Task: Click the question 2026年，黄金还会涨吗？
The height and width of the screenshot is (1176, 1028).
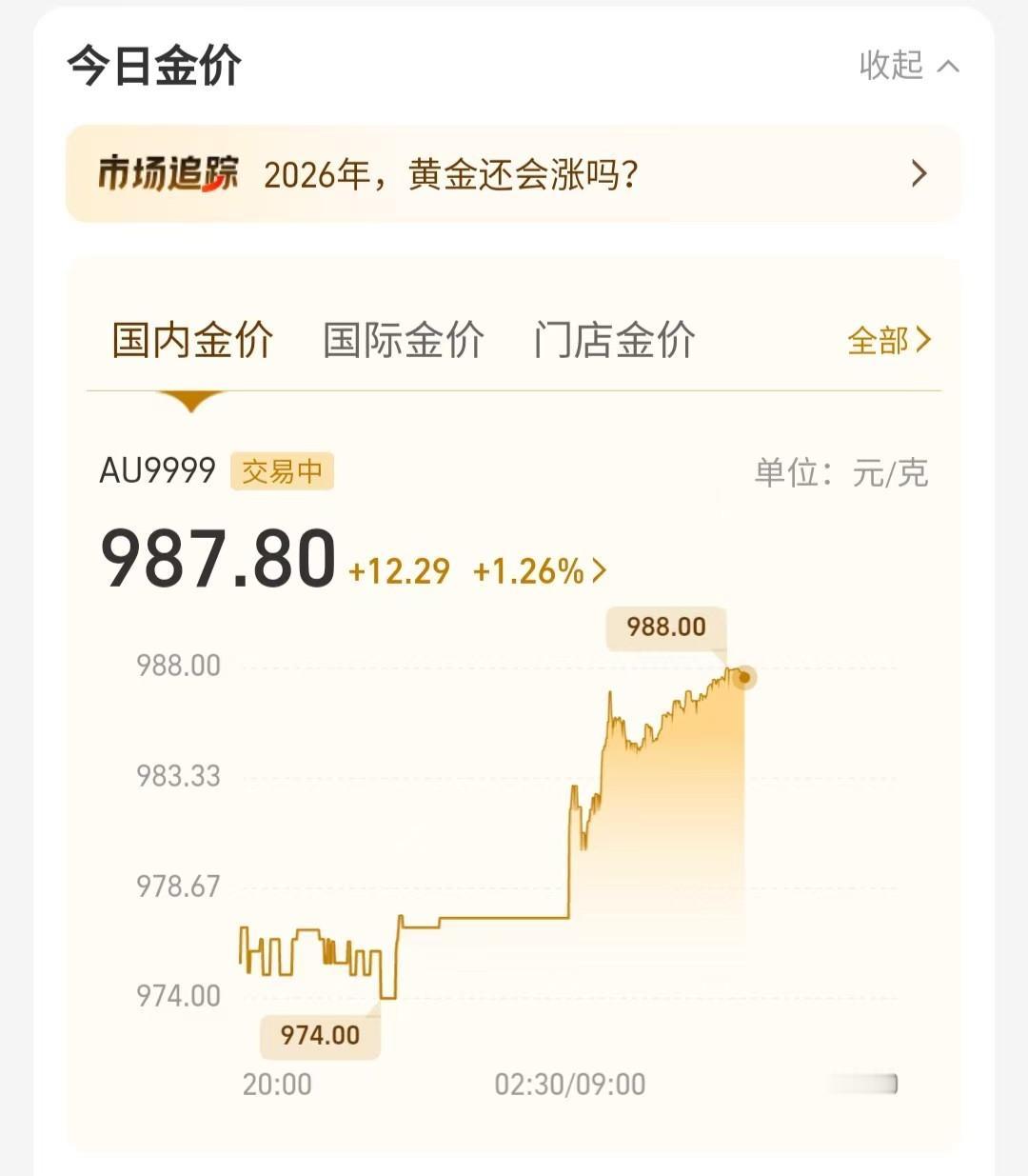Action: [x=452, y=173]
